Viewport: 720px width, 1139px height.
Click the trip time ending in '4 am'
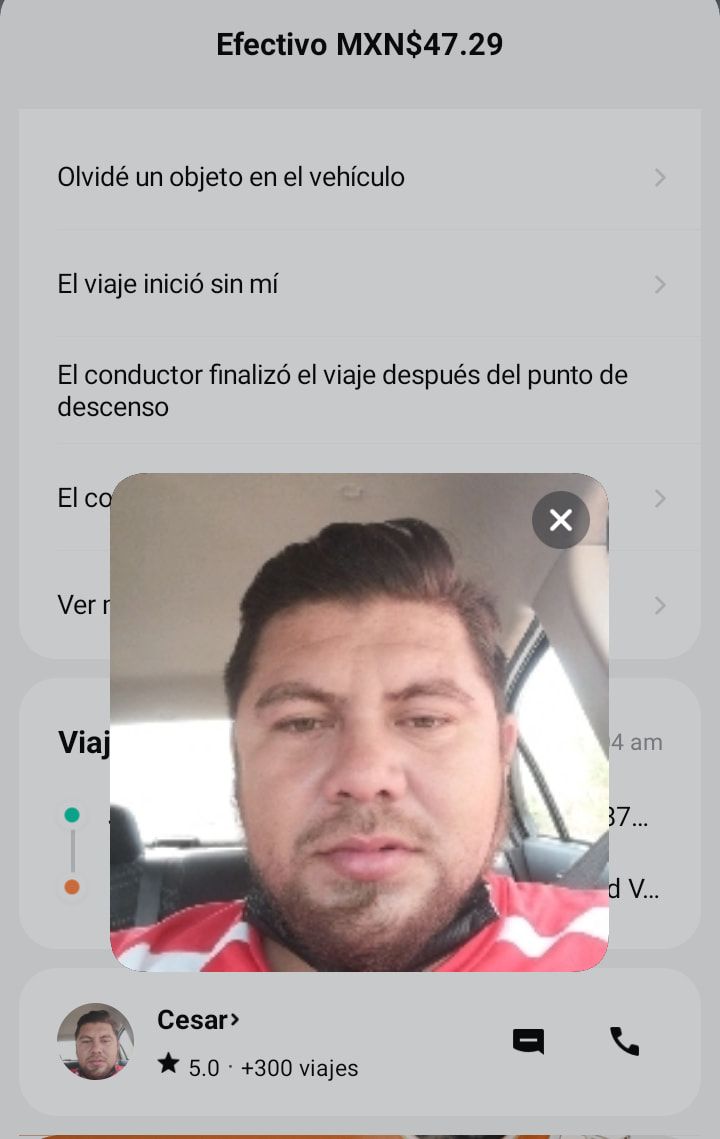pyautogui.click(x=640, y=742)
